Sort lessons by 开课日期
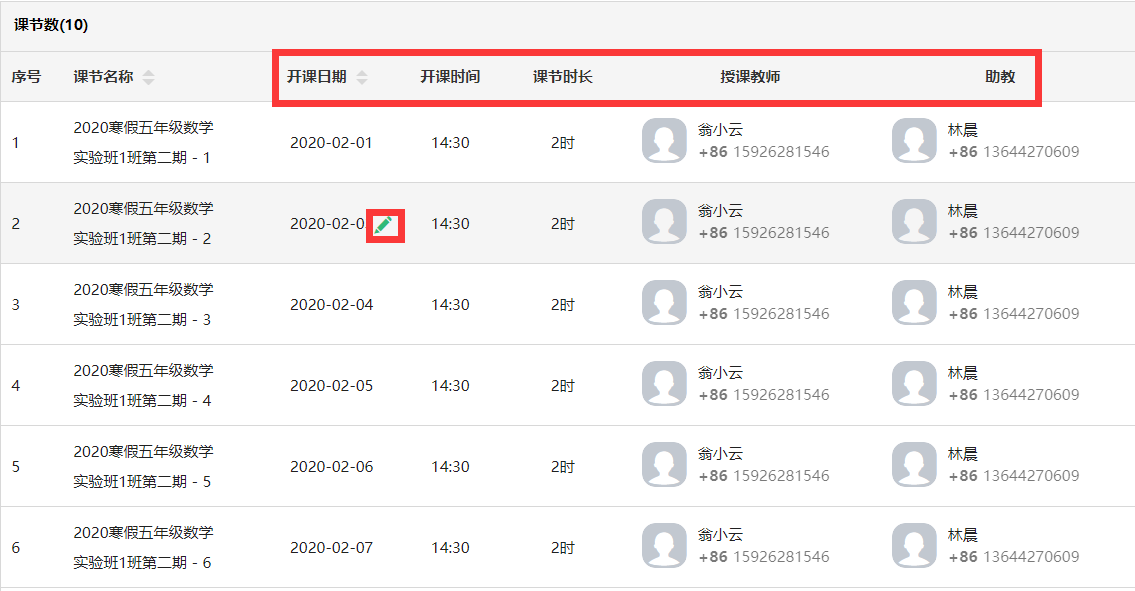 [x=362, y=77]
